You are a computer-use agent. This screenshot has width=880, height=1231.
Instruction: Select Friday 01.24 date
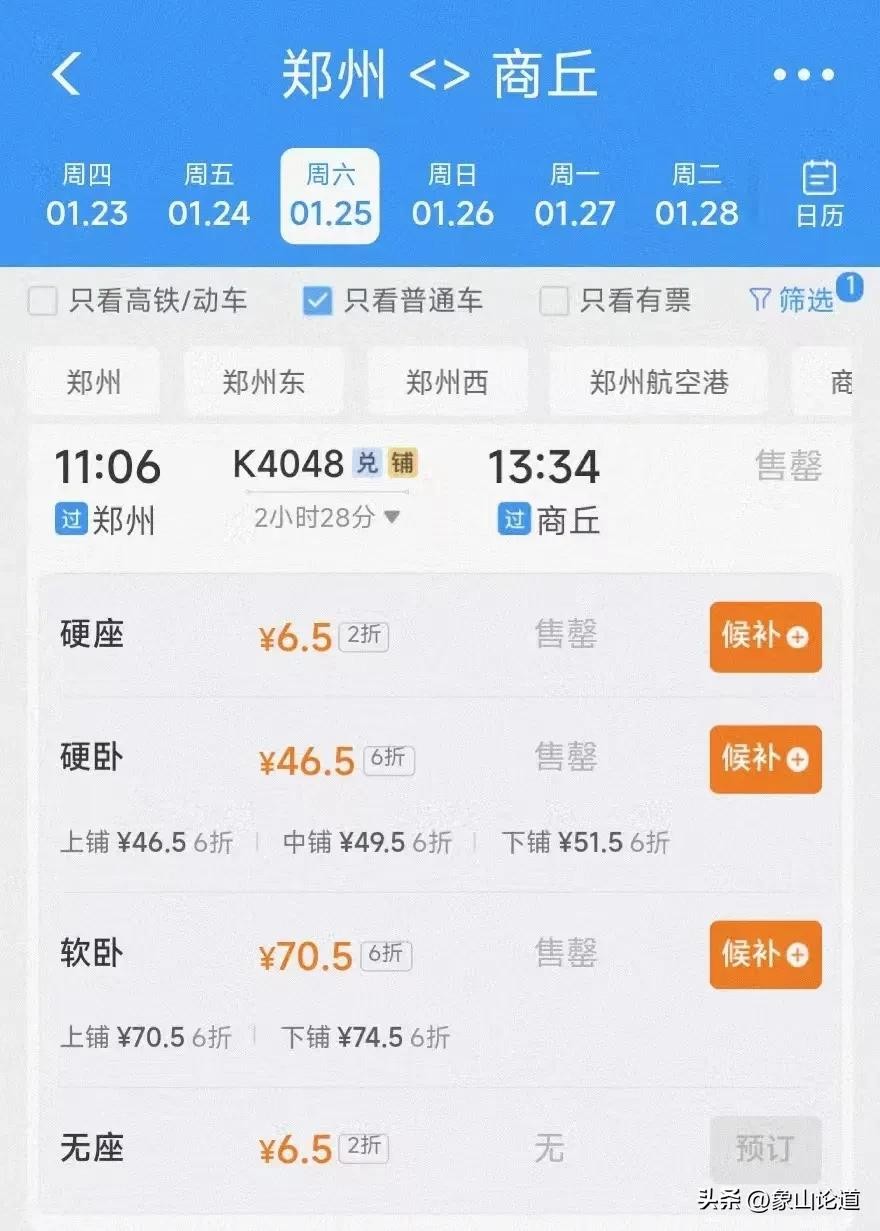pyautogui.click(x=209, y=196)
